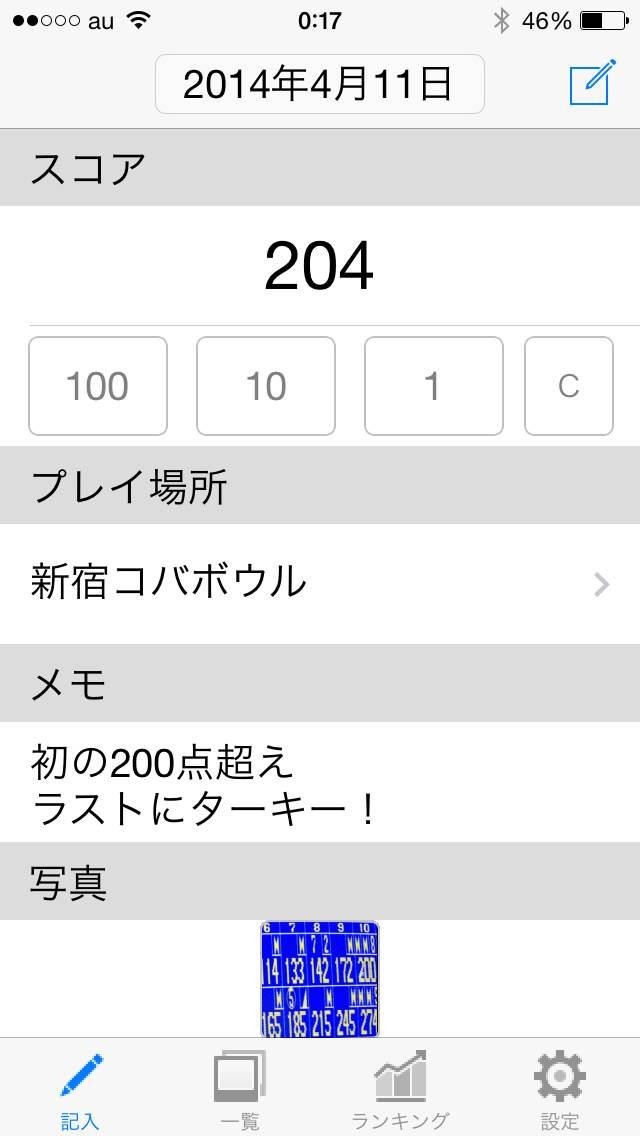
Task: Open the bowling scoresheet photo
Action: pyautogui.click(x=320, y=978)
